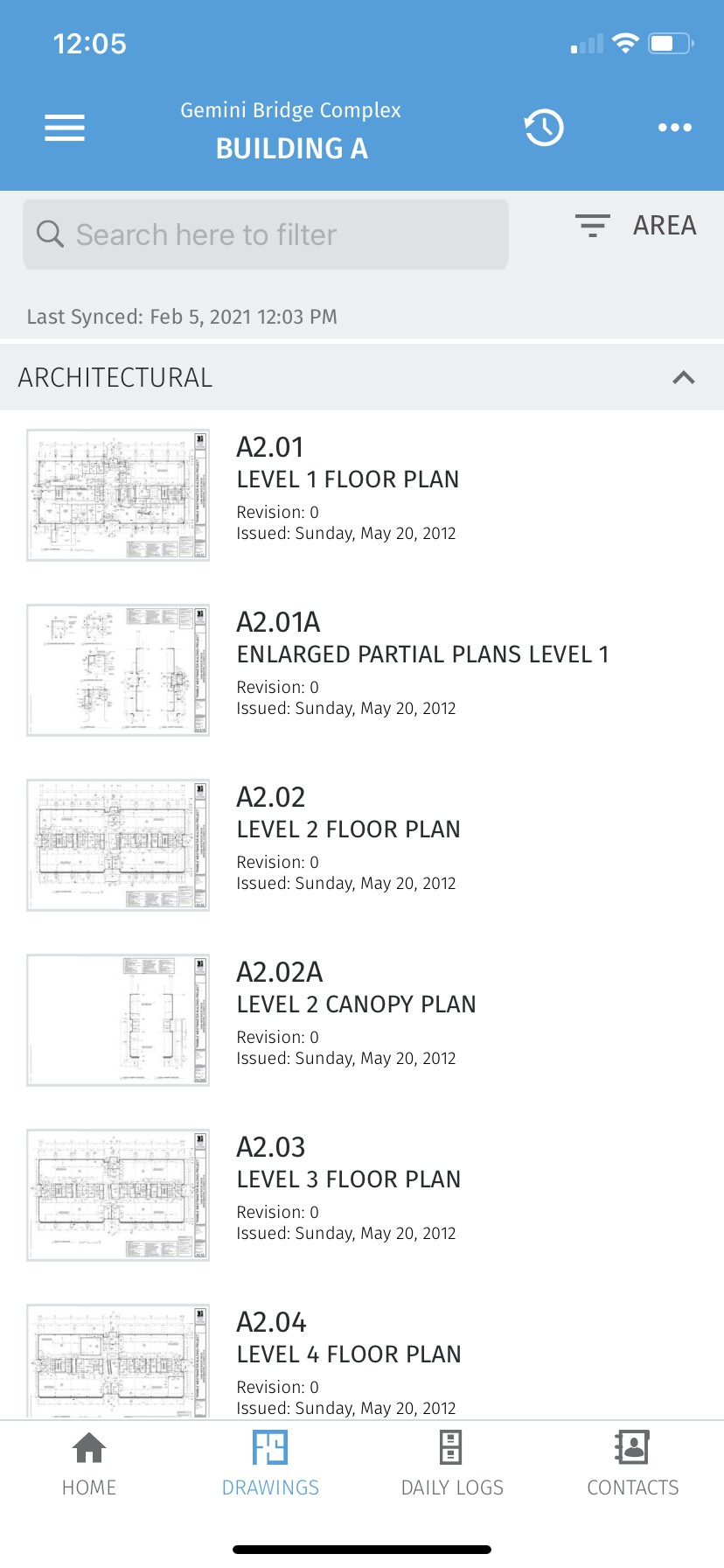Open the hamburger drawer menu
The height and width of the screenshot is (1568, 724).
[x=65, y=128]
